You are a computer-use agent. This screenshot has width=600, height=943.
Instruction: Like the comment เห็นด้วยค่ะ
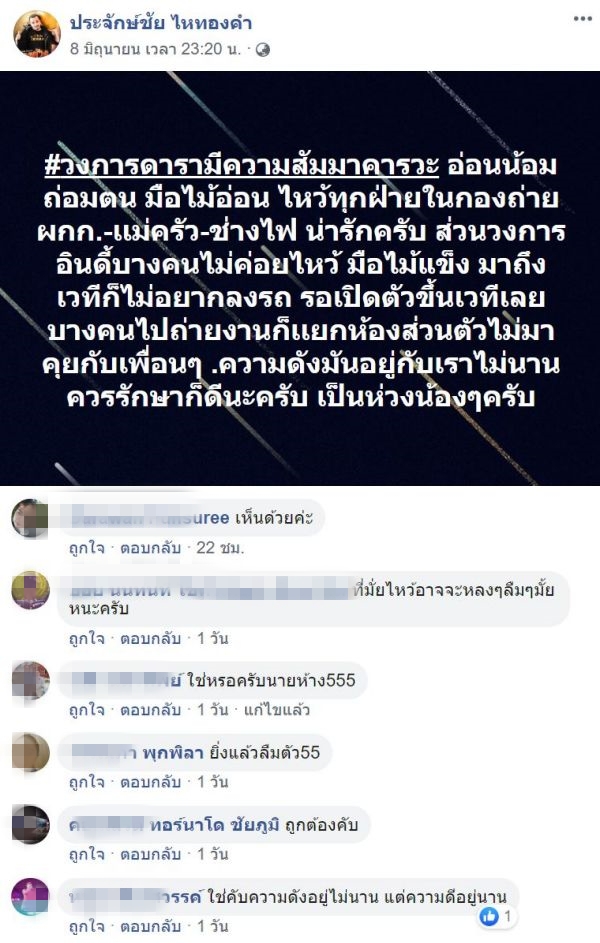coord(84,548)
